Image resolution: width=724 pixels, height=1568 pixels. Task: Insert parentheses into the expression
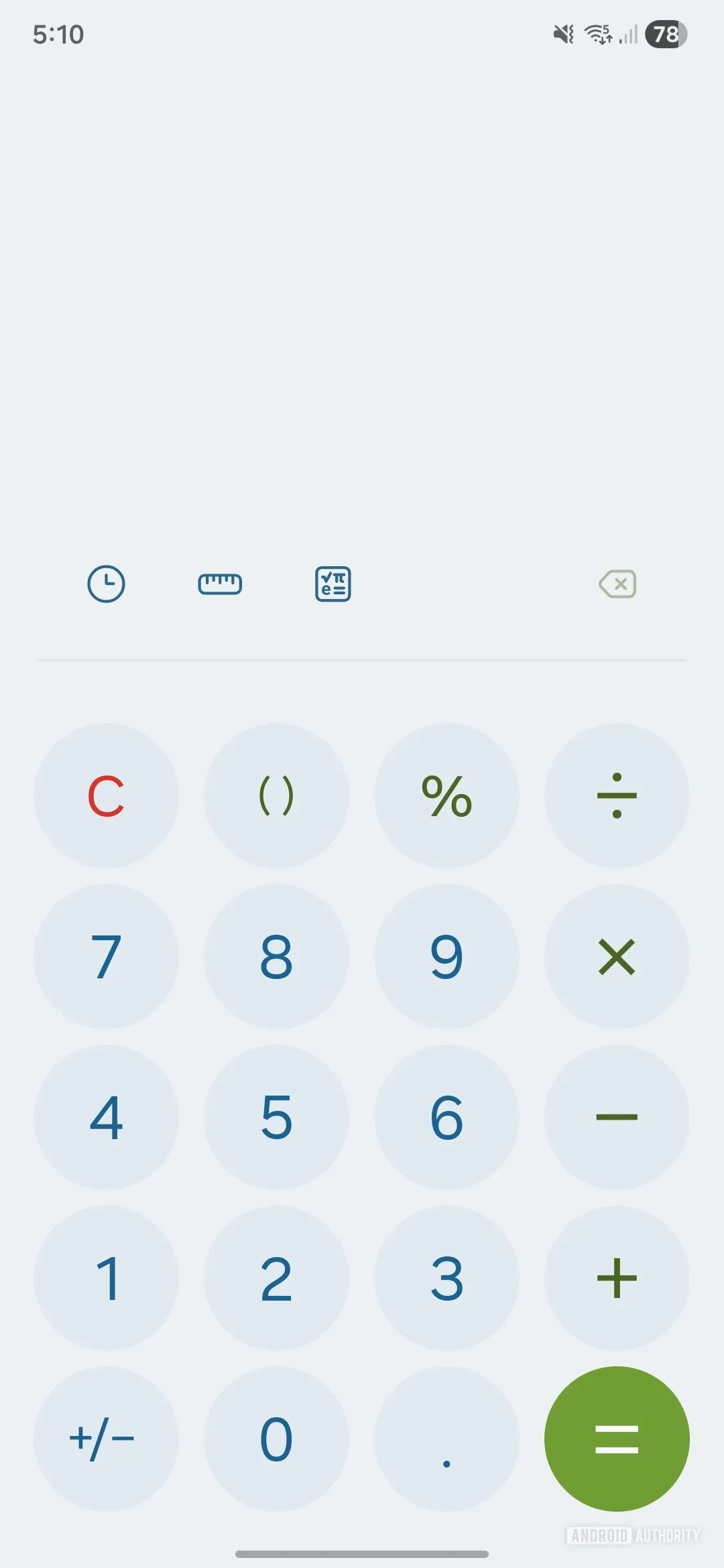point(276,795)
